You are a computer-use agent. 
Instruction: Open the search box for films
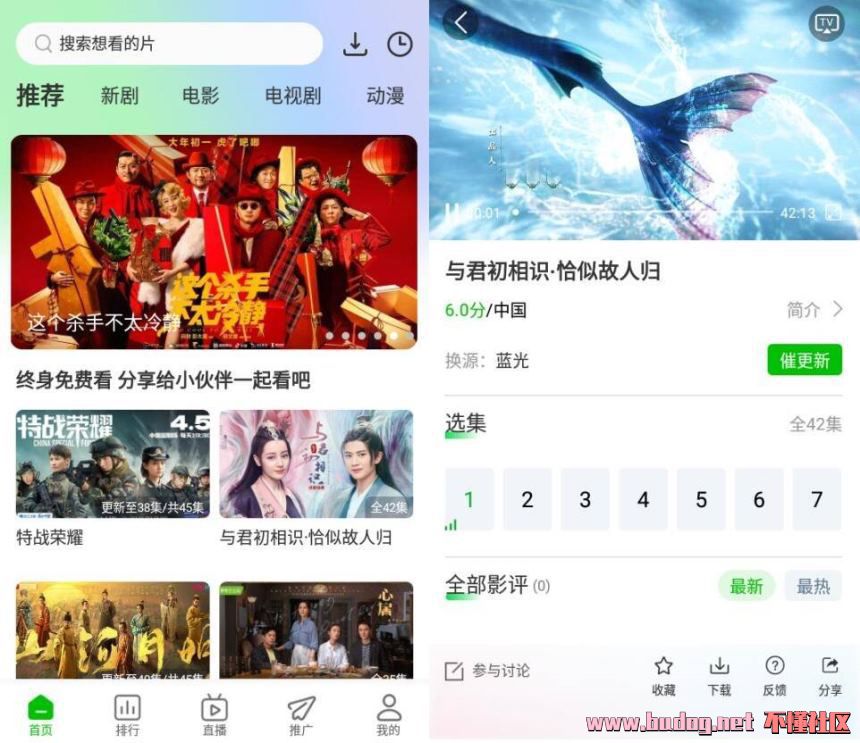pos(170,44)
